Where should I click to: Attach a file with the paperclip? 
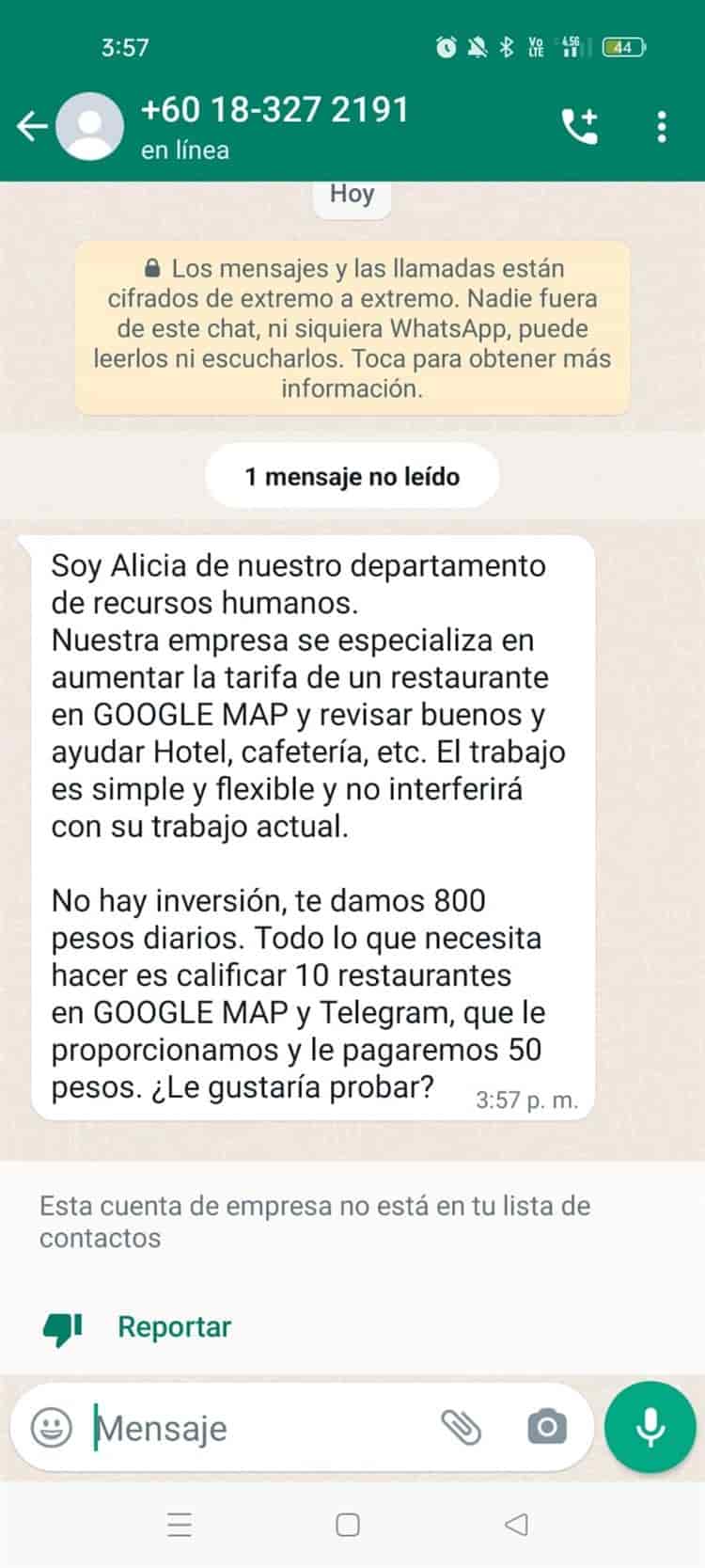[462, 1427]
